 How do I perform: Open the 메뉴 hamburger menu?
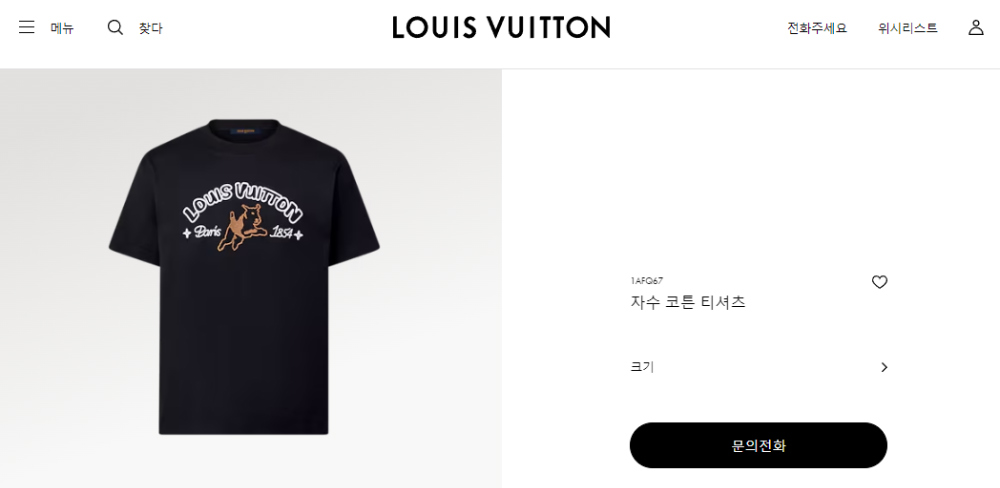(45, 28)
